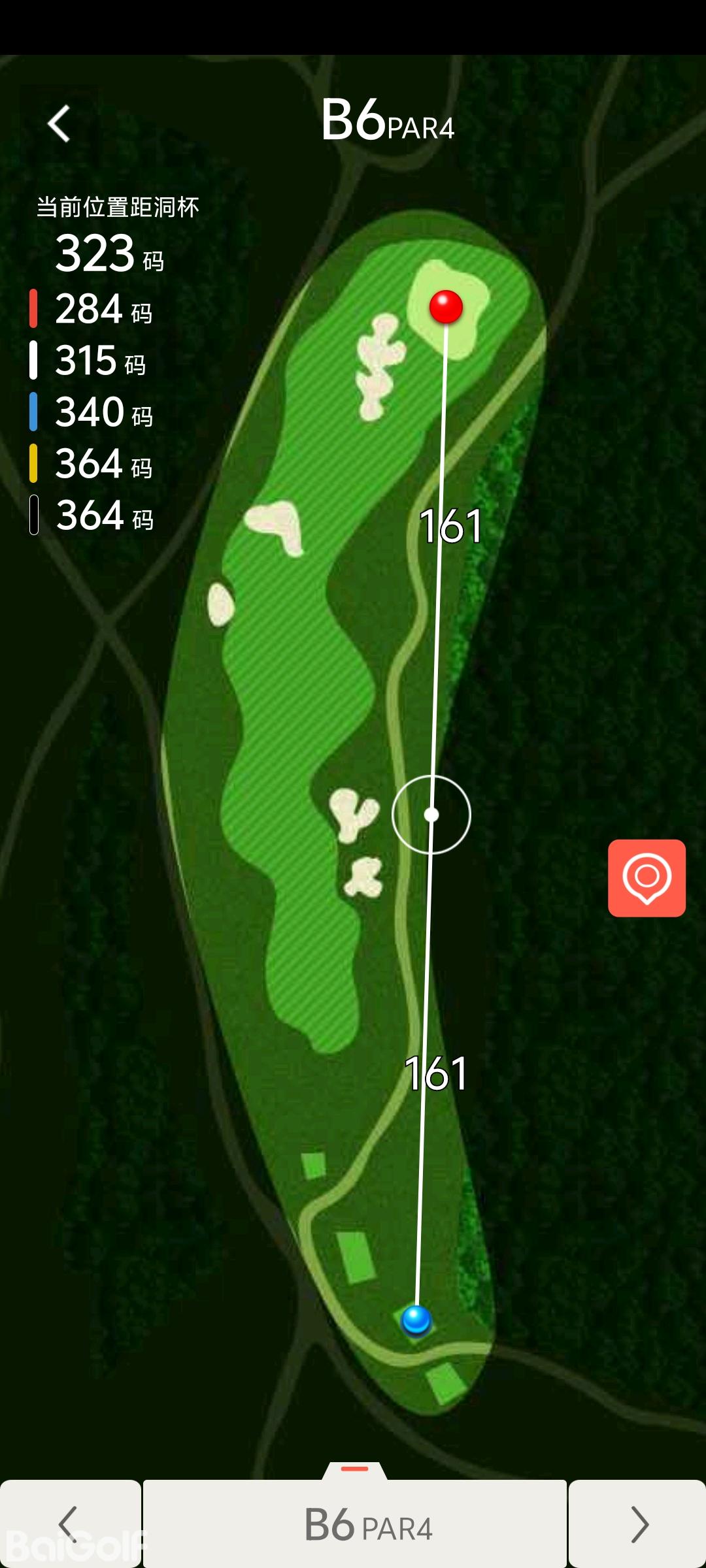
Task: Tap the circular aim target marker
Action: click(x=431, y=815)
